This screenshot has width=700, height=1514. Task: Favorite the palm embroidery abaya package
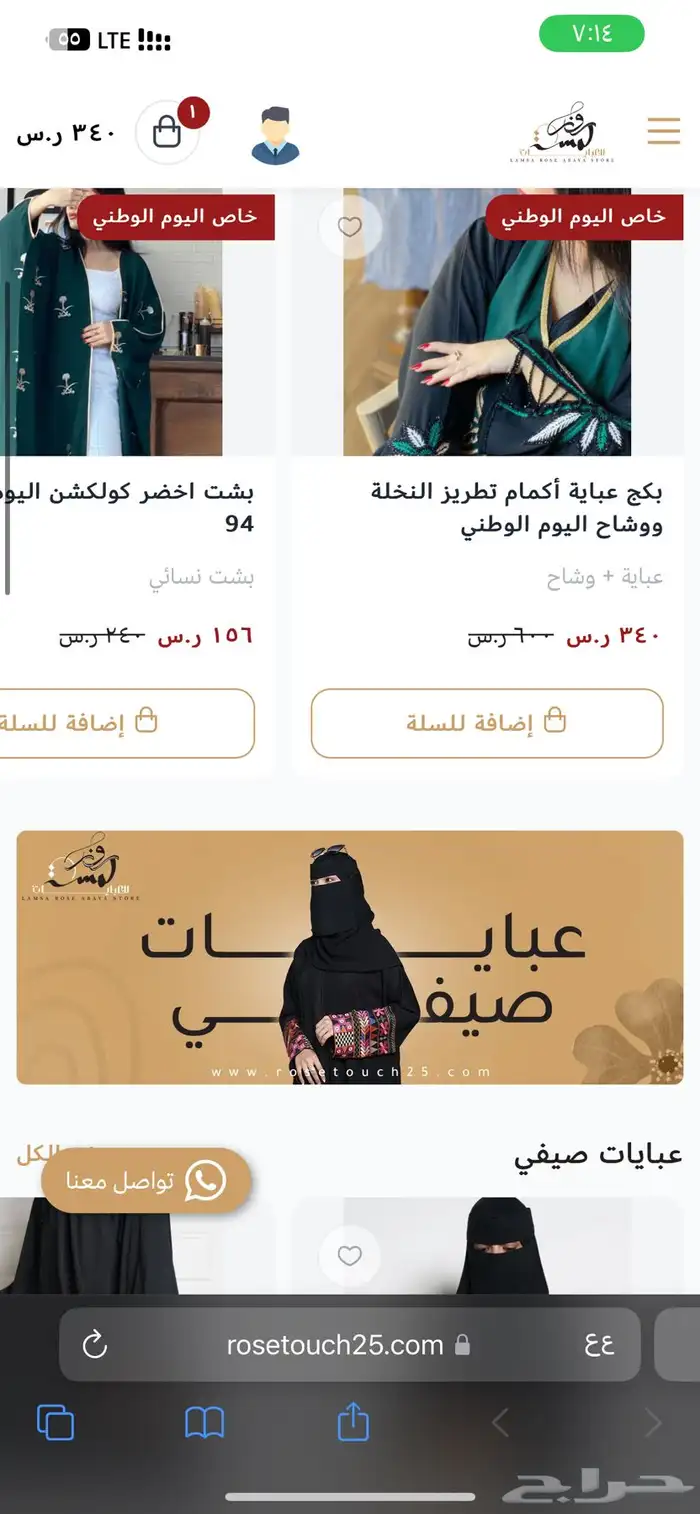349,227
